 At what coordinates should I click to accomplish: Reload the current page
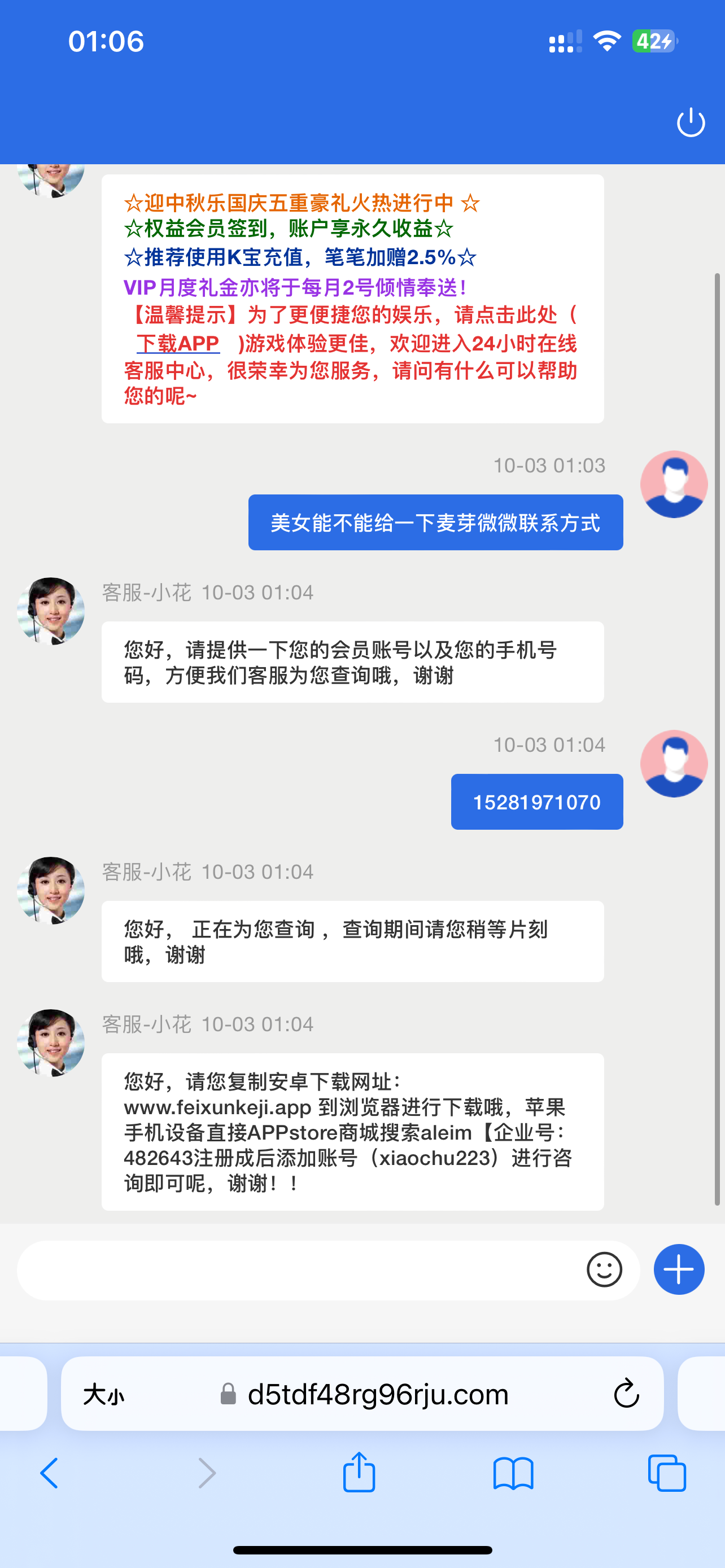pos(626,1394)
